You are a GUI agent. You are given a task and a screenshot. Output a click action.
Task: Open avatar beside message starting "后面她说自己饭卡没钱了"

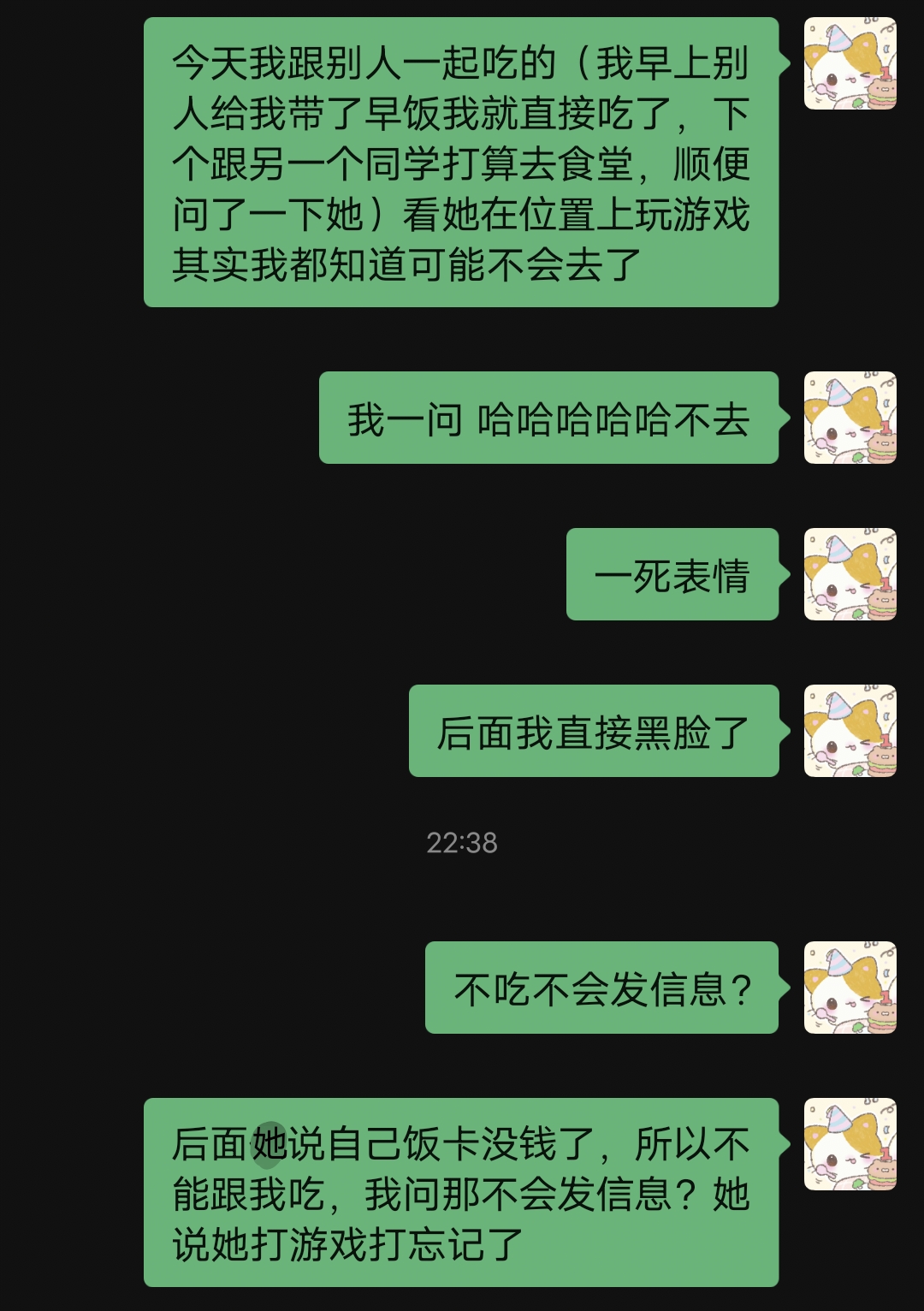click(x=850, y=1144)
